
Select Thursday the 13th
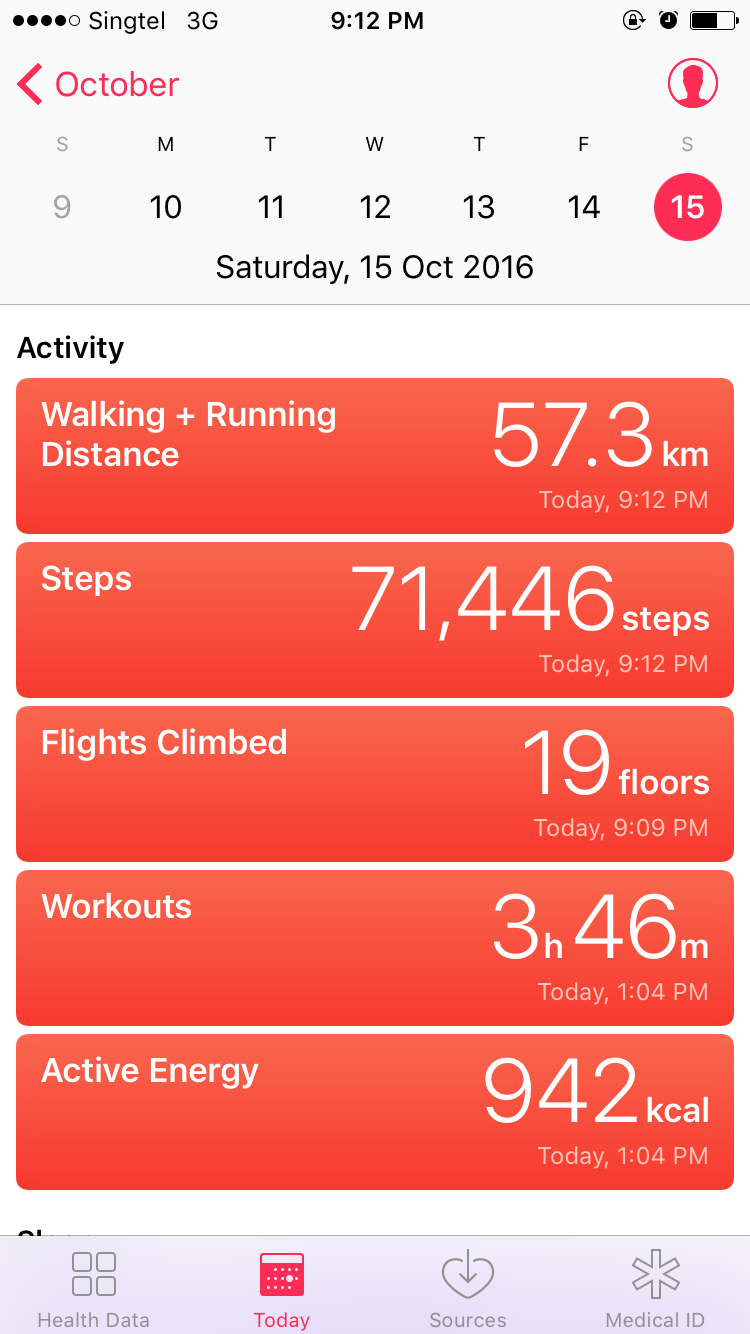point(479,207)
